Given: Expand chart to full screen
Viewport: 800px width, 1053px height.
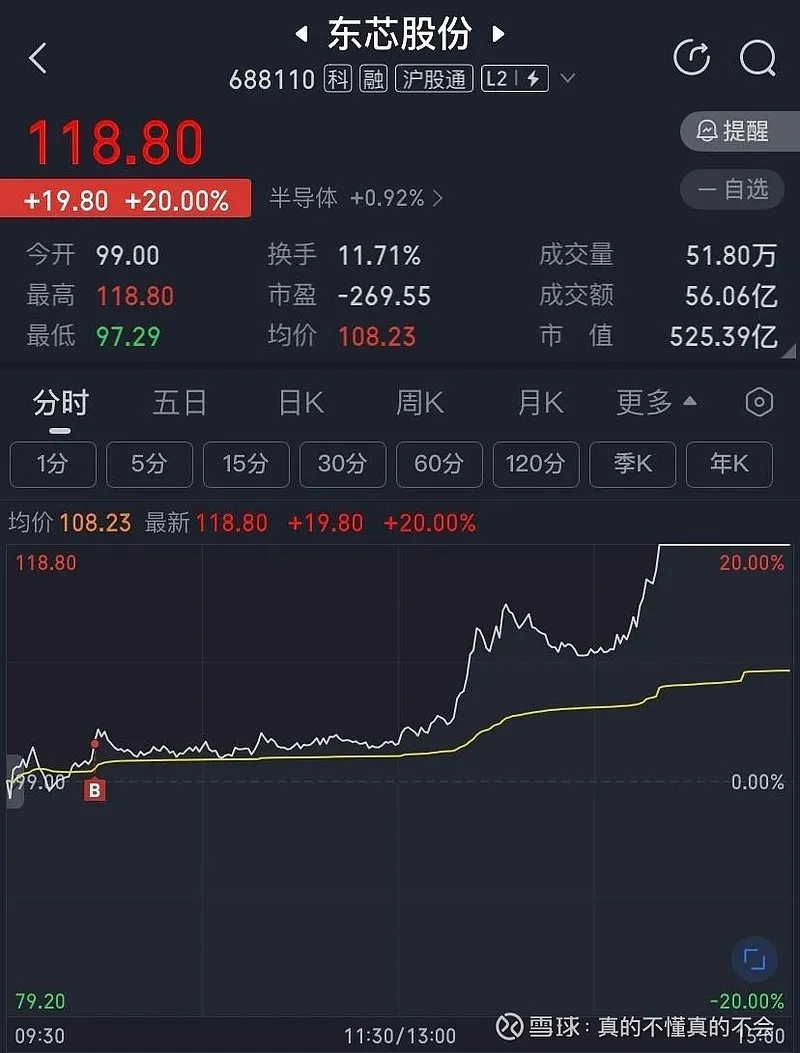Looking at the screenshot, I should coord(754,960).
